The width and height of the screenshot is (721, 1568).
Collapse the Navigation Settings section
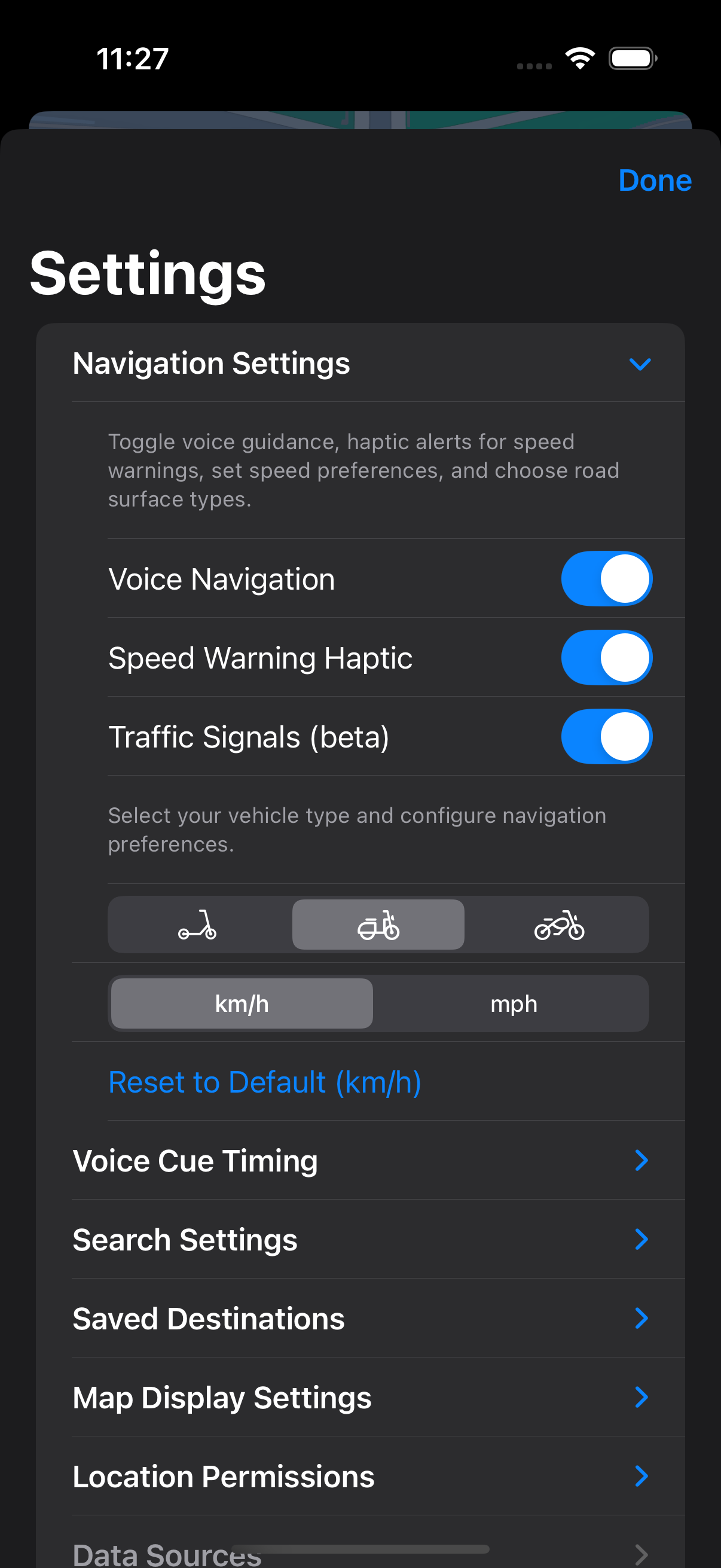pyautogui.click(x=640, y=364)
